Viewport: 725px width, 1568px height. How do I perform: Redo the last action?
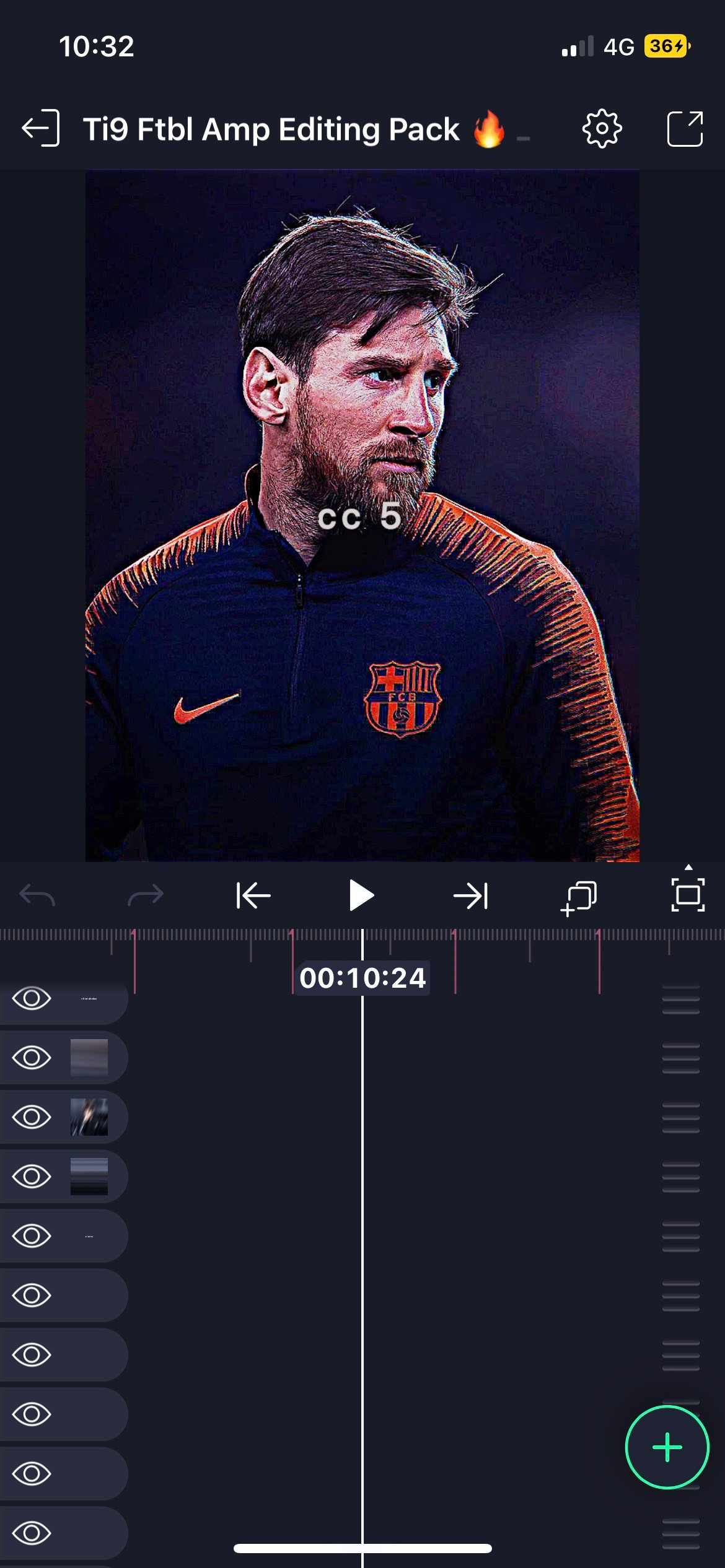[x=145, y=895]
